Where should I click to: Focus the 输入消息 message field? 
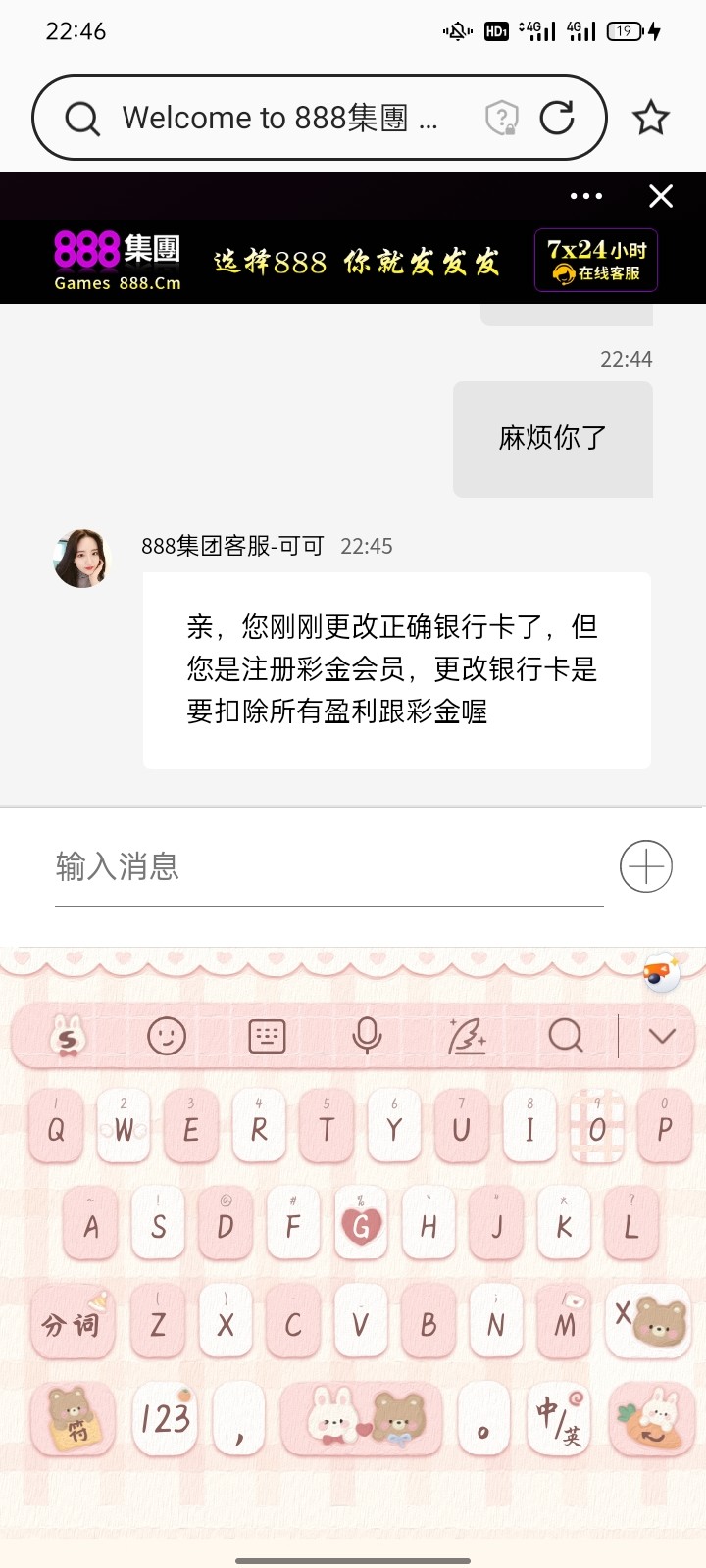coord(328,867)
